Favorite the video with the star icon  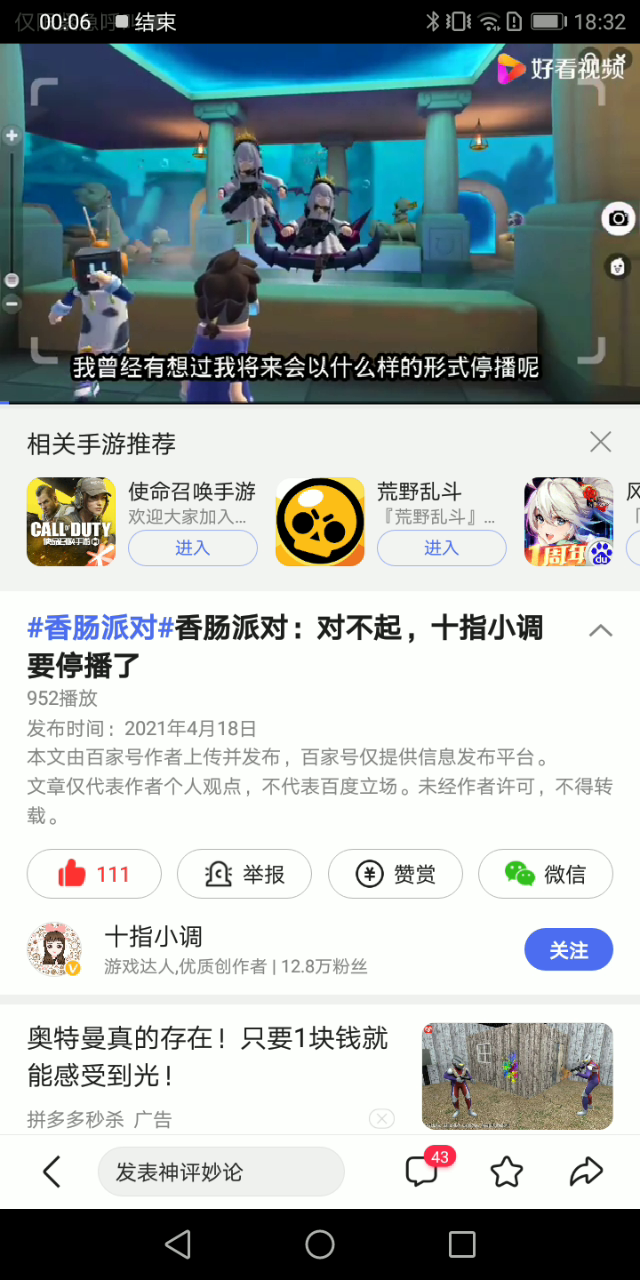pyautogui.click(x=507, y=1171)
